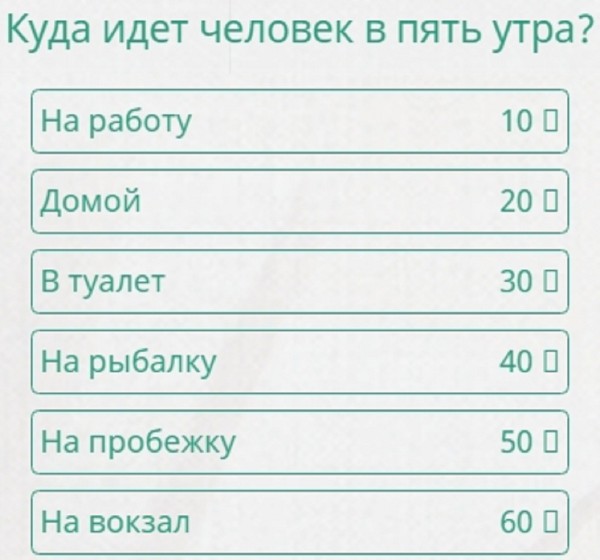Screen dimensions: 600x560
Task: Choose the "Домой" answer row
Action: point(299,202)
